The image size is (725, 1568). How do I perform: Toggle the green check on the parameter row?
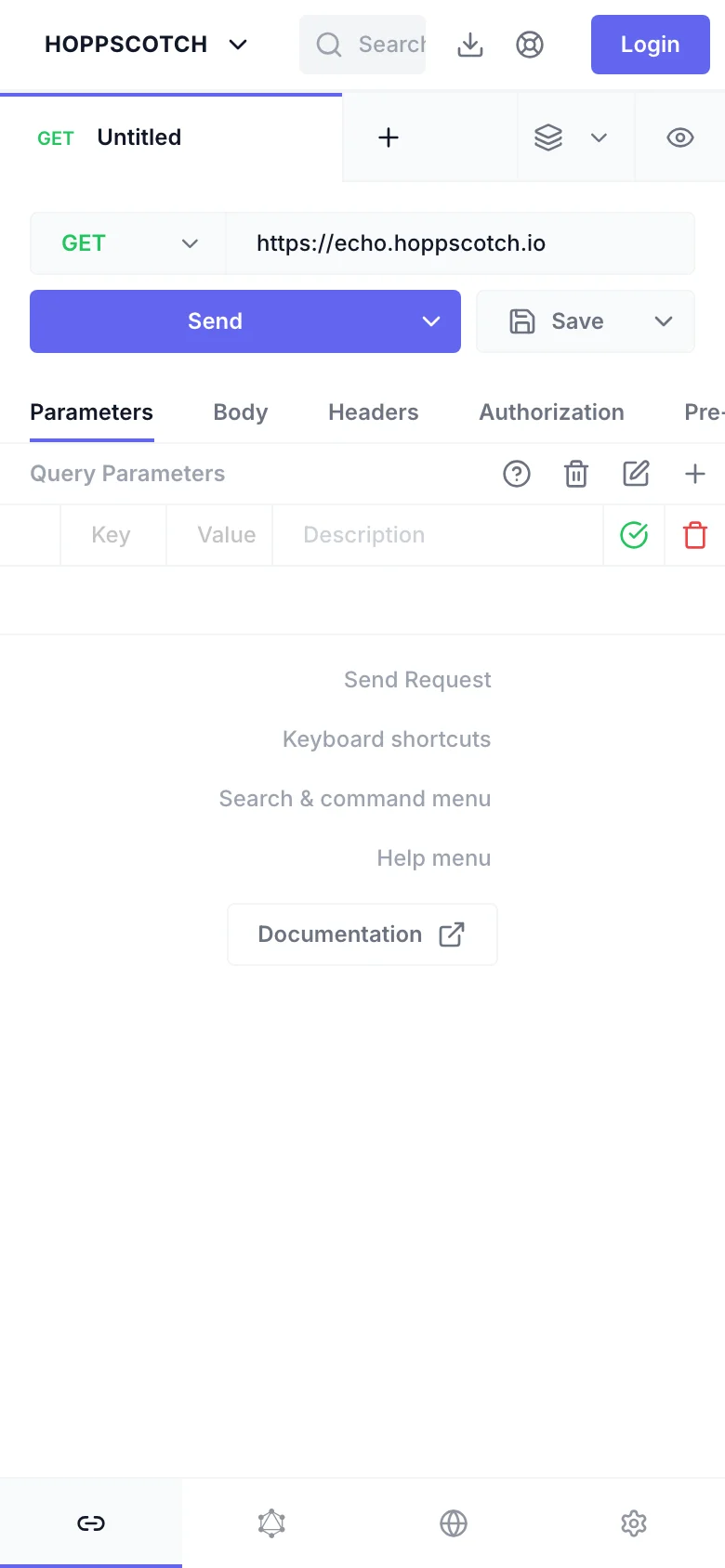coord(634,535)
